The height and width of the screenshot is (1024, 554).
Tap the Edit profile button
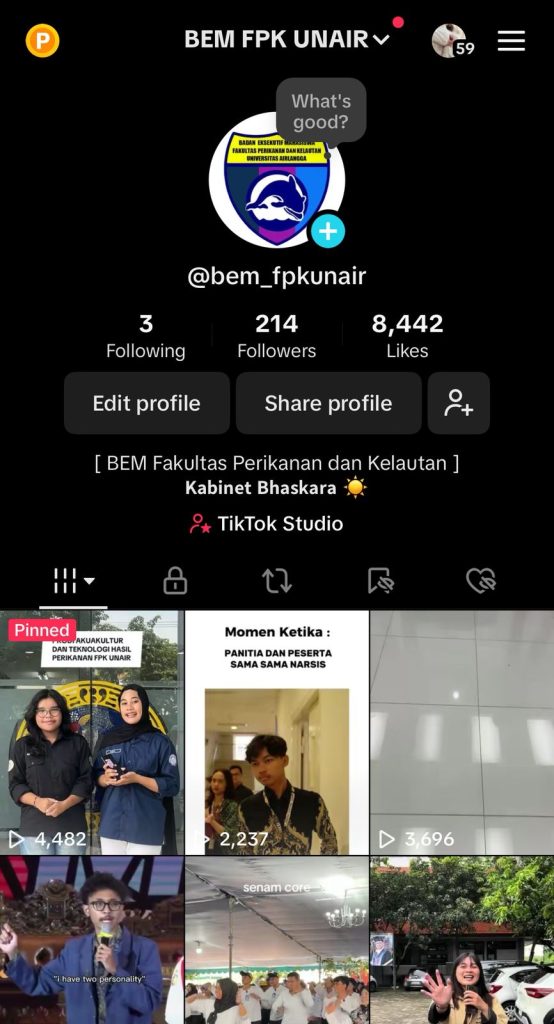point(146,403)
